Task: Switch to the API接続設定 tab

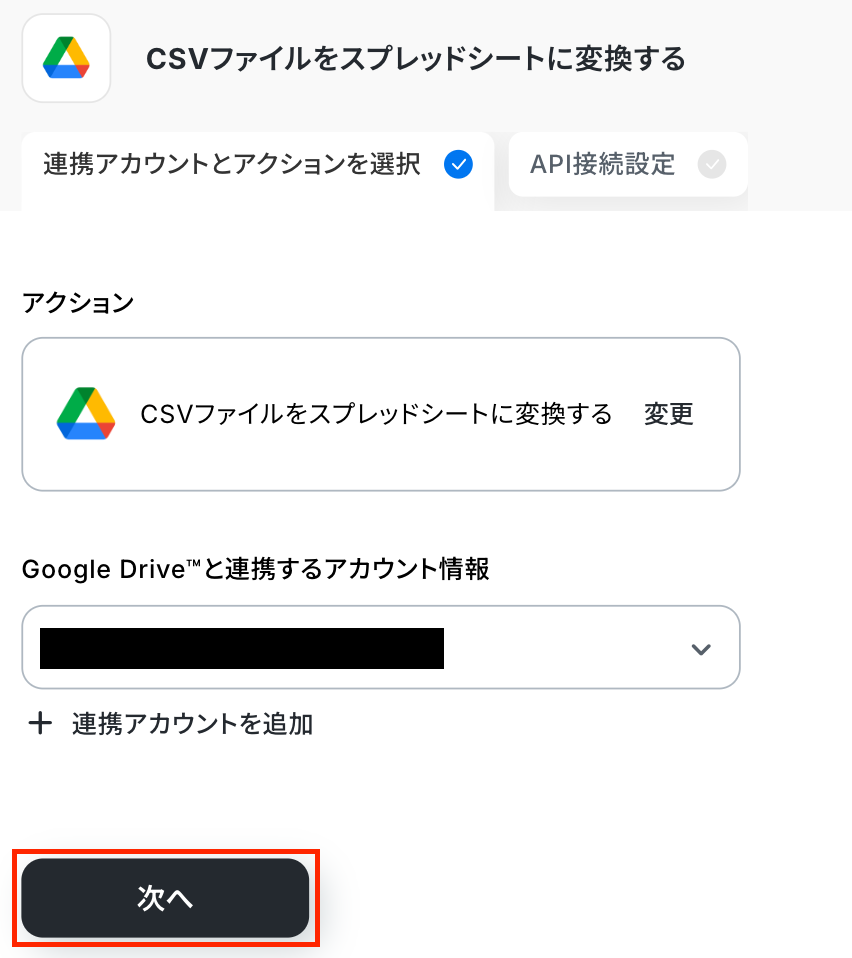Action: click(x=627, y=164)
